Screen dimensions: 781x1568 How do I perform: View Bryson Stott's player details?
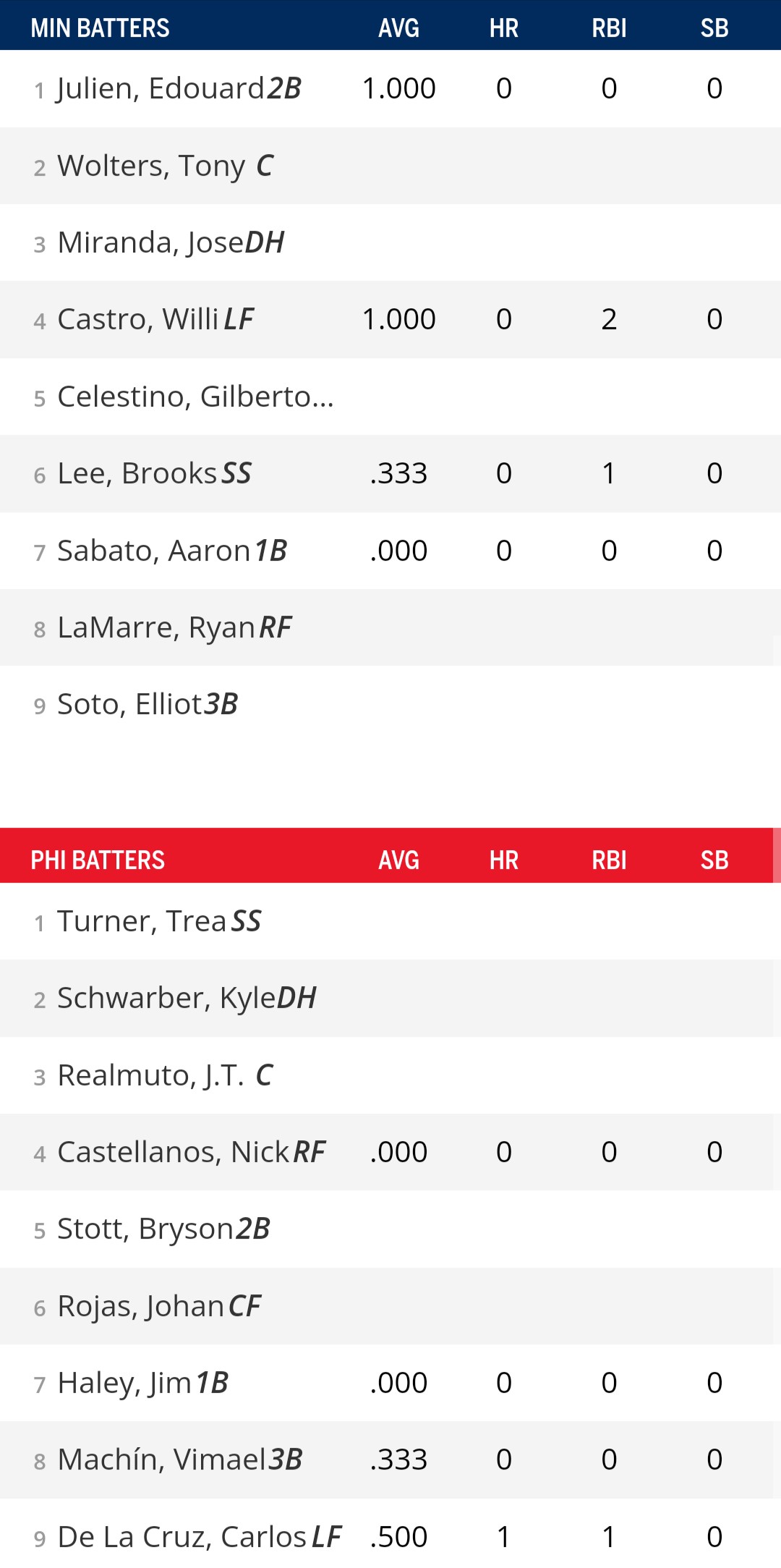click(145, 1229)
